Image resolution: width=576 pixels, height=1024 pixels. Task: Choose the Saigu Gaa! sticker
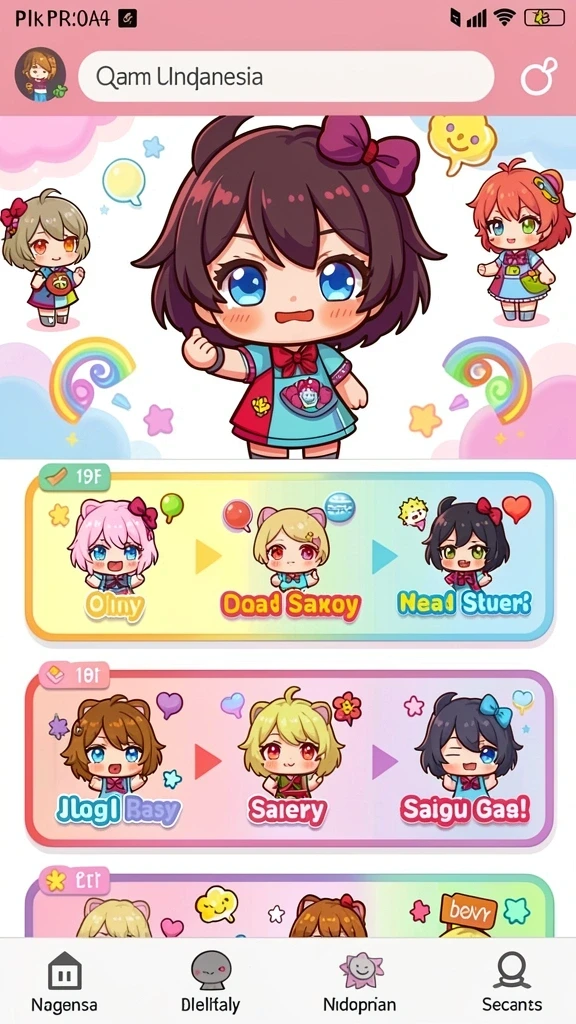(x=465, y=759)
